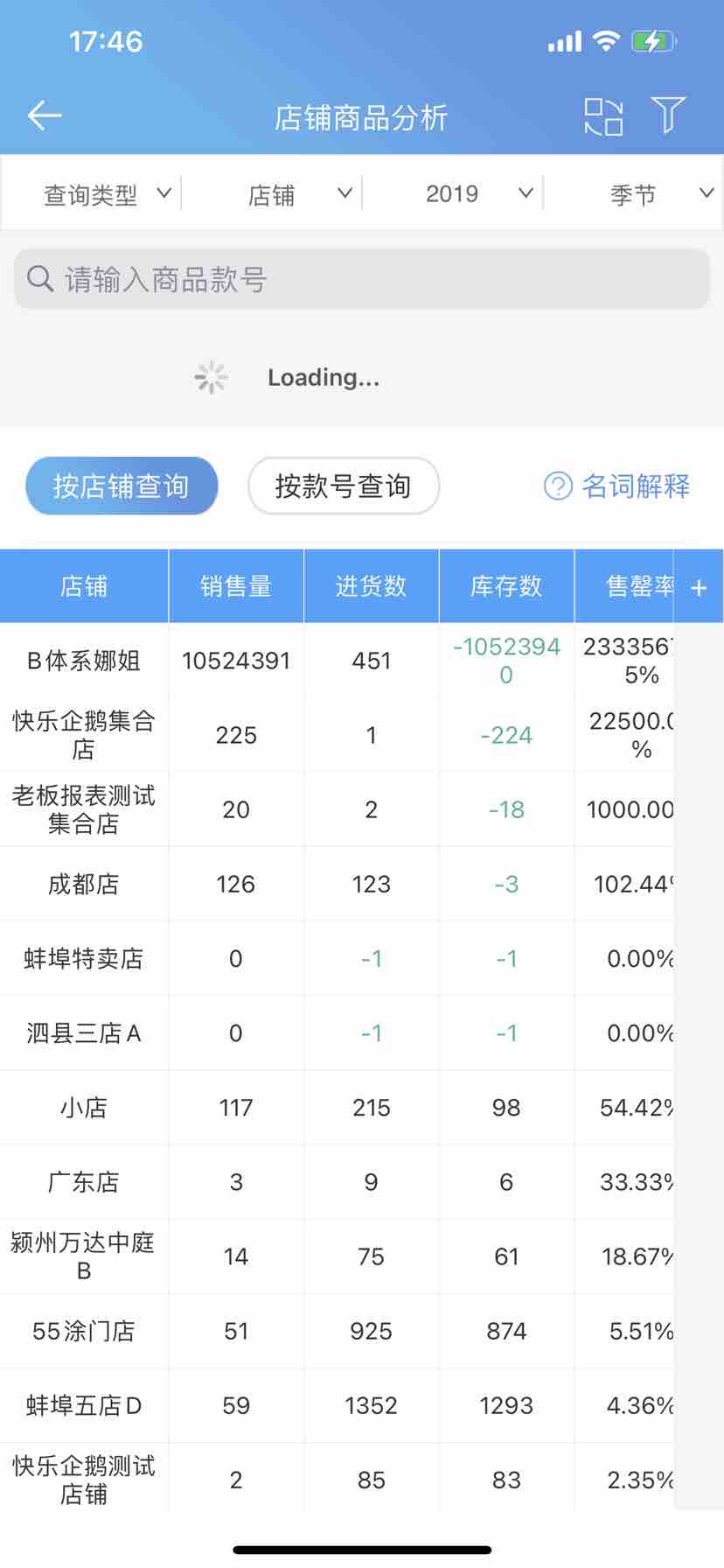
Task: Tap the screen rotate icon
Action: point(603,116)
